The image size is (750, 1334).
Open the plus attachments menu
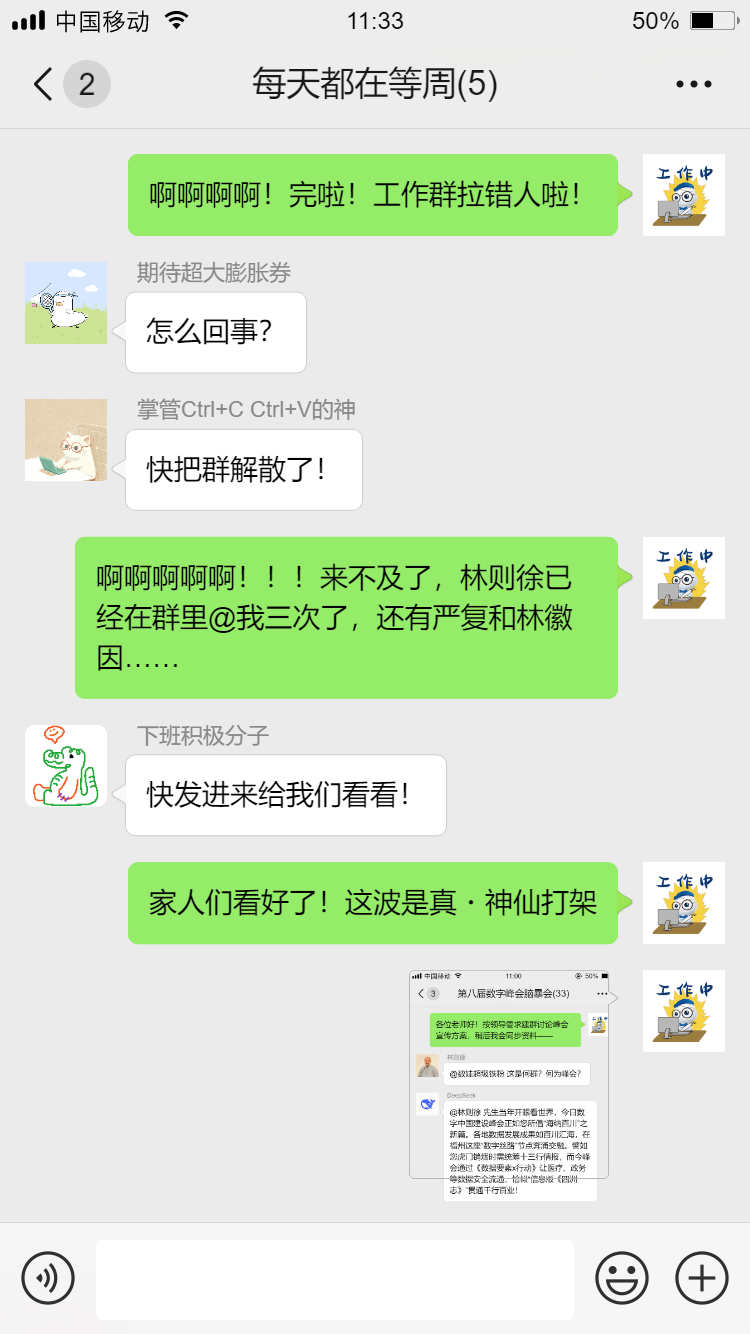pyautogui.click(x=702, y=1278)
